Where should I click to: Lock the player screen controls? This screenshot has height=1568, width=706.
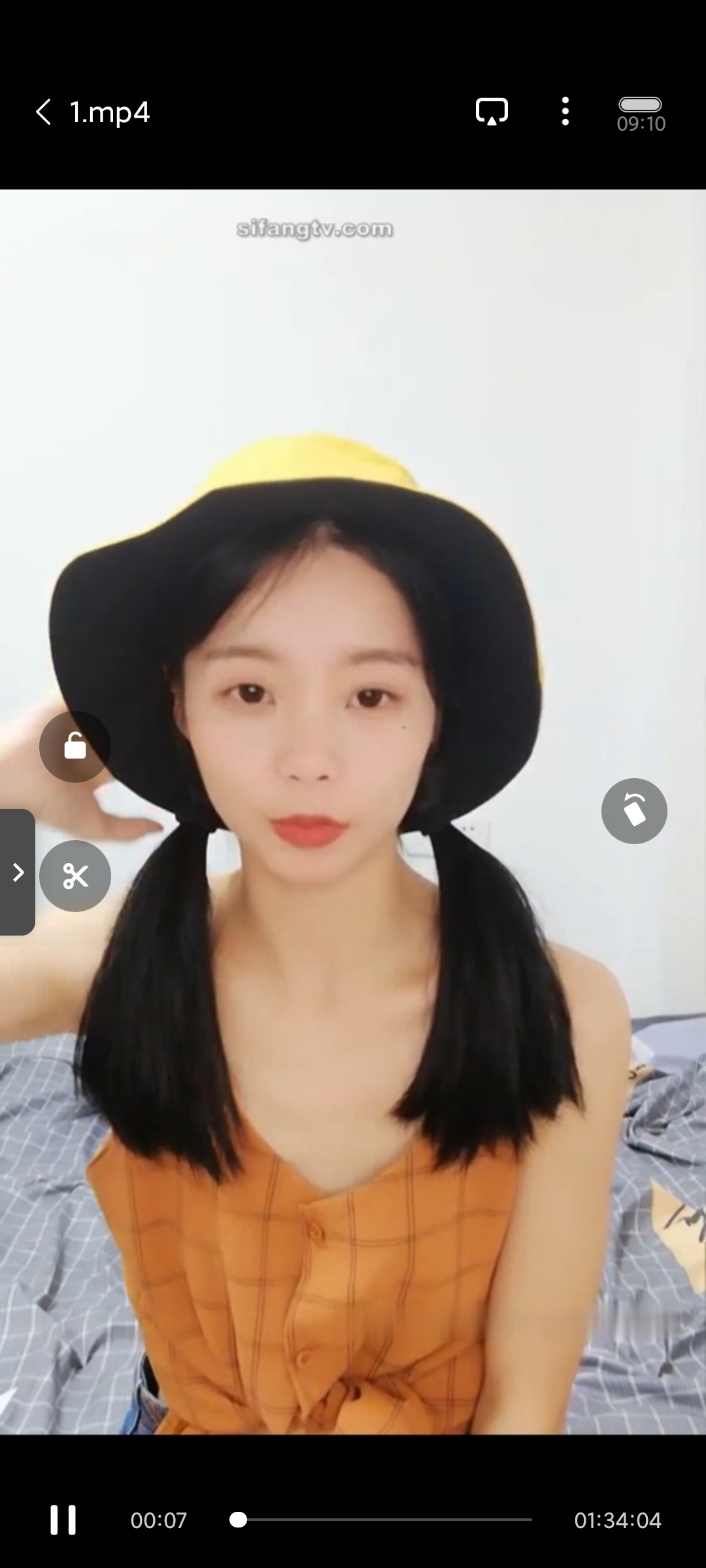coord(75,746)
